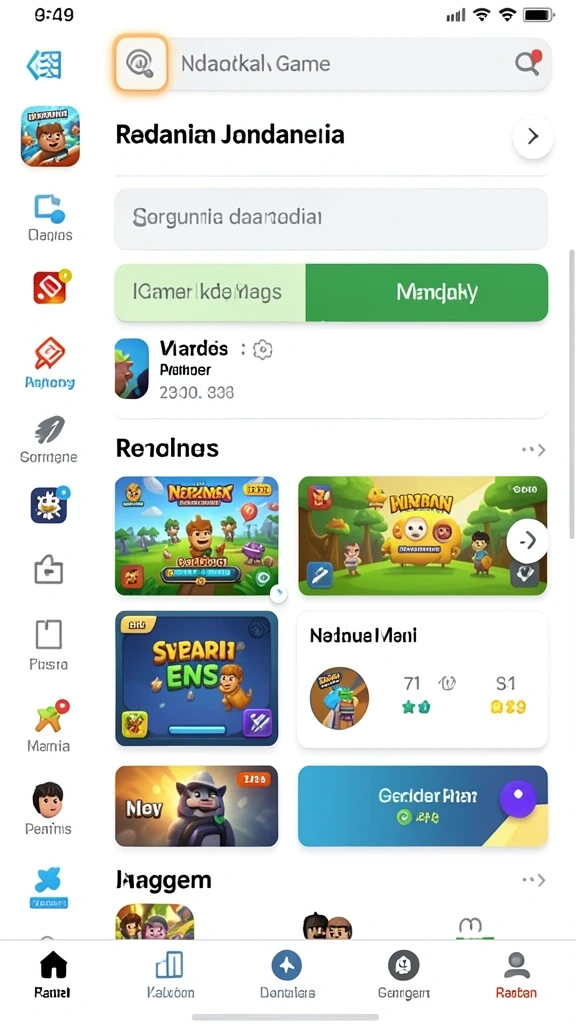See more of the Renolnas section
The height and width of the screenshot is (1024, 576).
534,449
